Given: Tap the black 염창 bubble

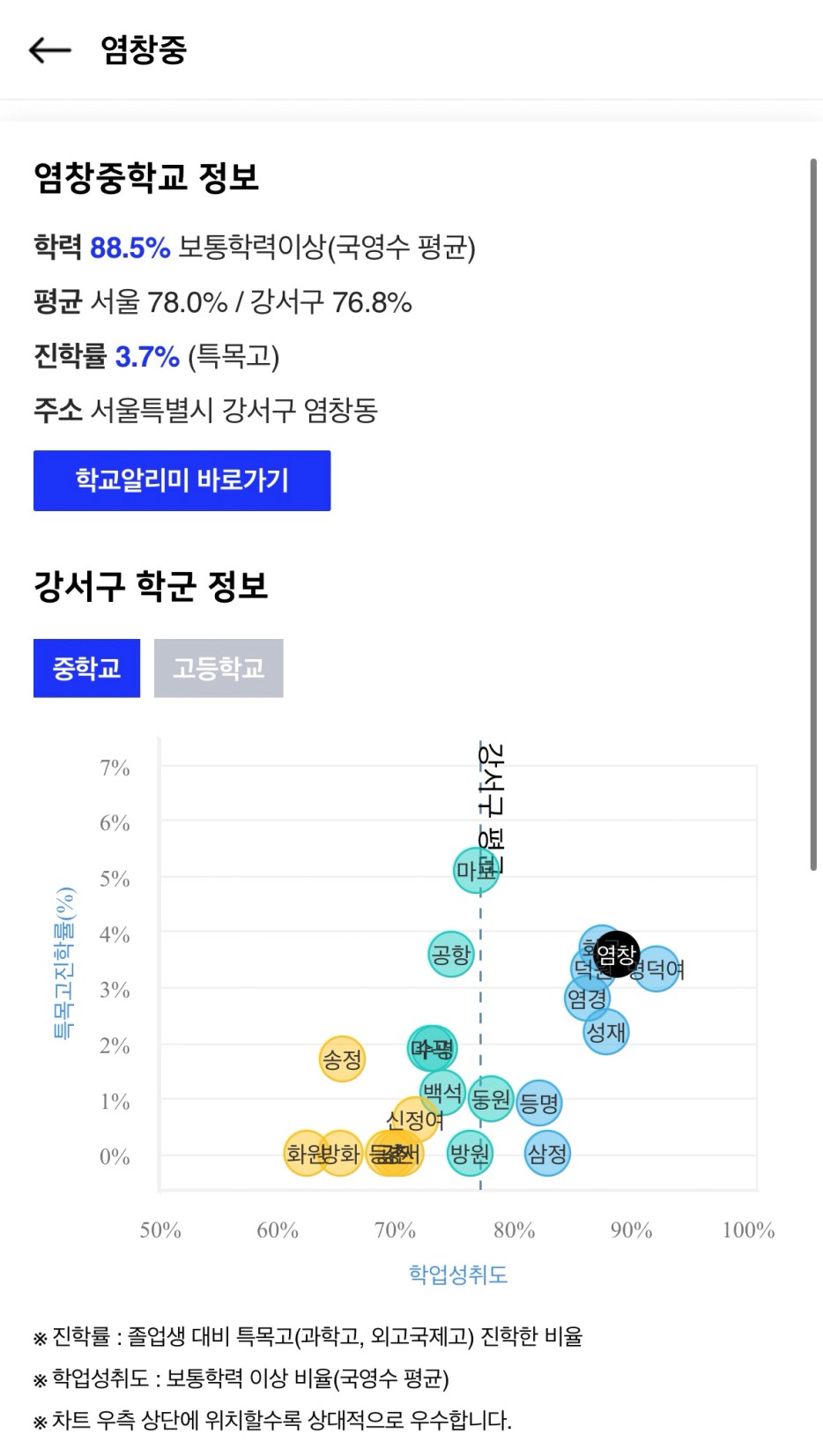Looking at the screenshot, I should click(617, 954).
